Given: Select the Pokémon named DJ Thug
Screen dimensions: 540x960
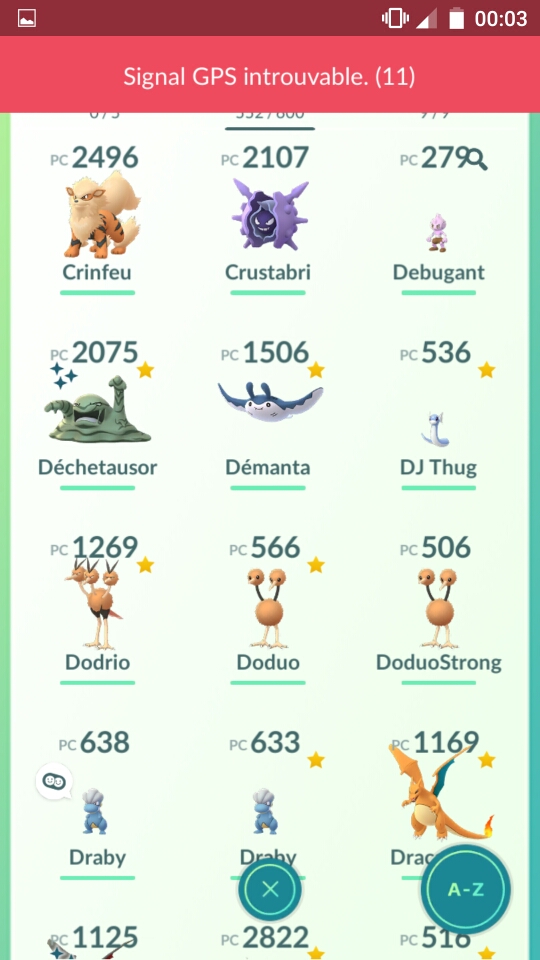Looking at the screenshot, I should tap(438, 413).
